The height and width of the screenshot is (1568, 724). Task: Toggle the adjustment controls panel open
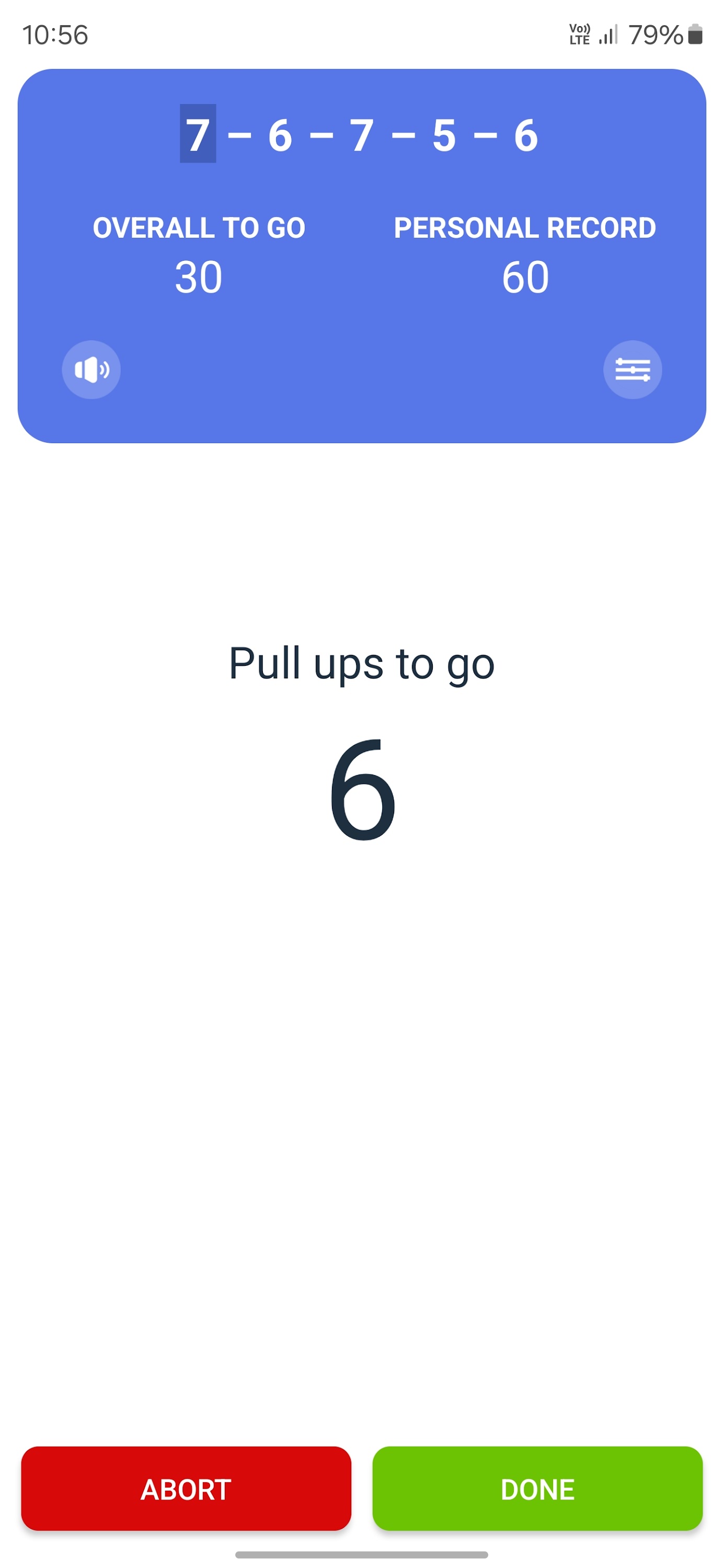tap(633, 370)
